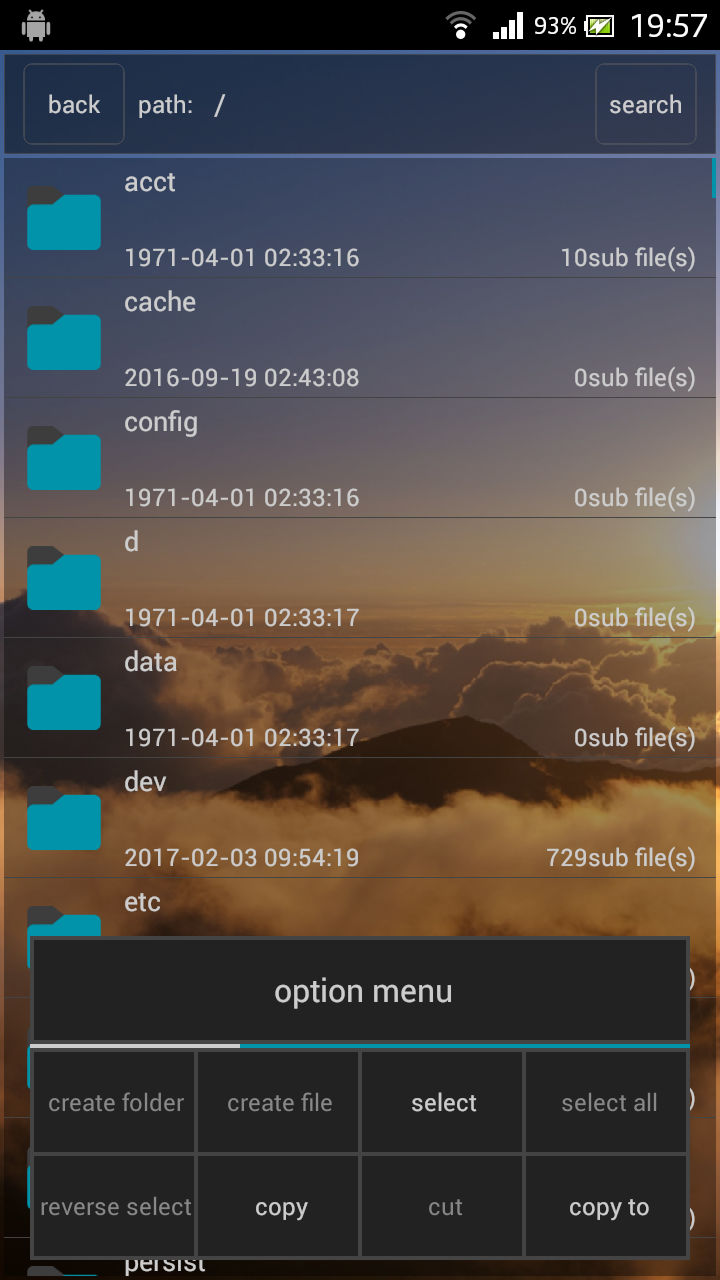Screen dimensions: 720x1280
Task: Open the acct folder icon
Action: click(63, 220)
